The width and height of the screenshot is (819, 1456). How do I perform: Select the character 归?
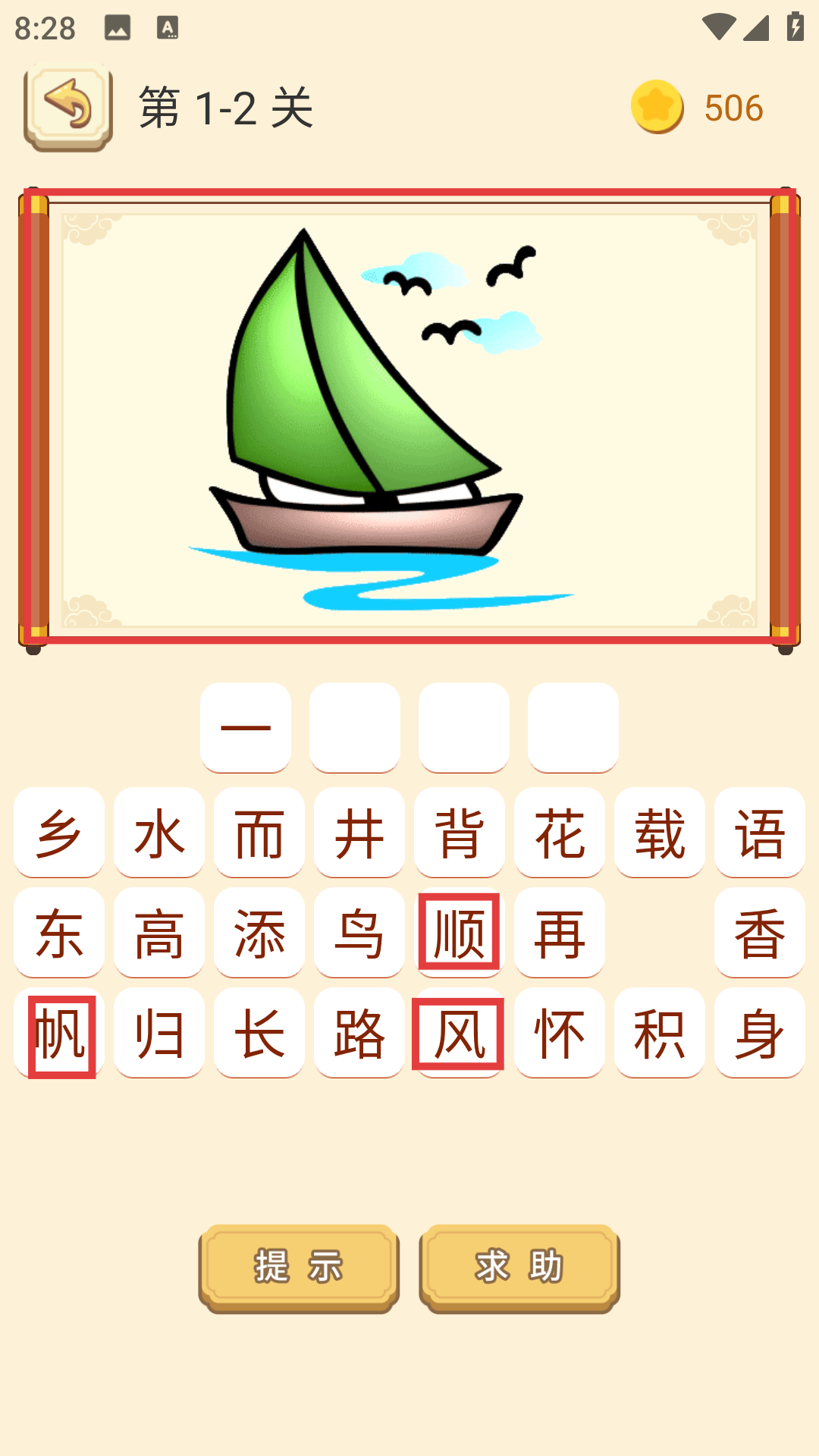(x=159, y=1033)
